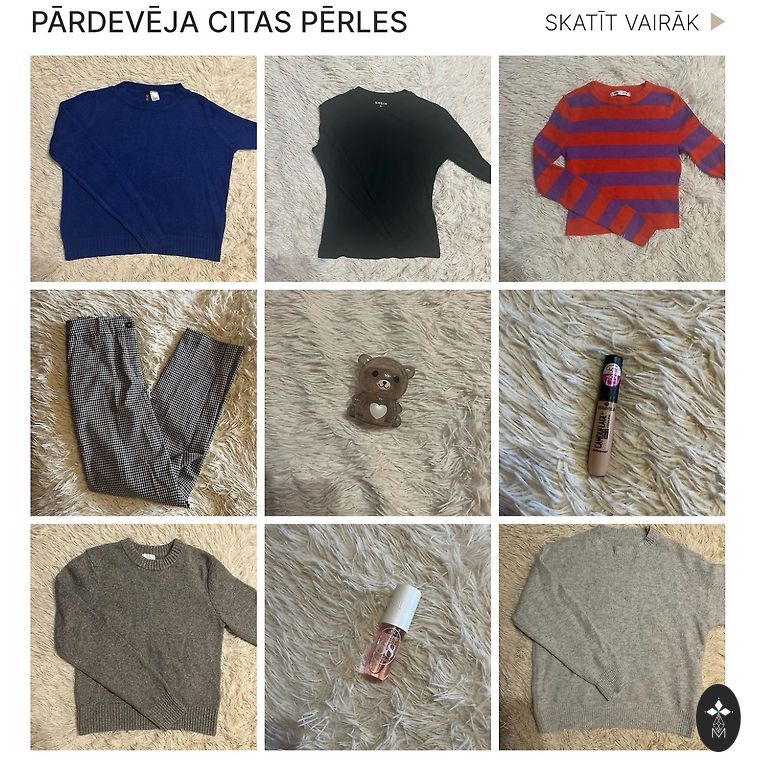757x768 pixels.
Task: Open the black long-sleeve top listing
Action: (377, 168)
